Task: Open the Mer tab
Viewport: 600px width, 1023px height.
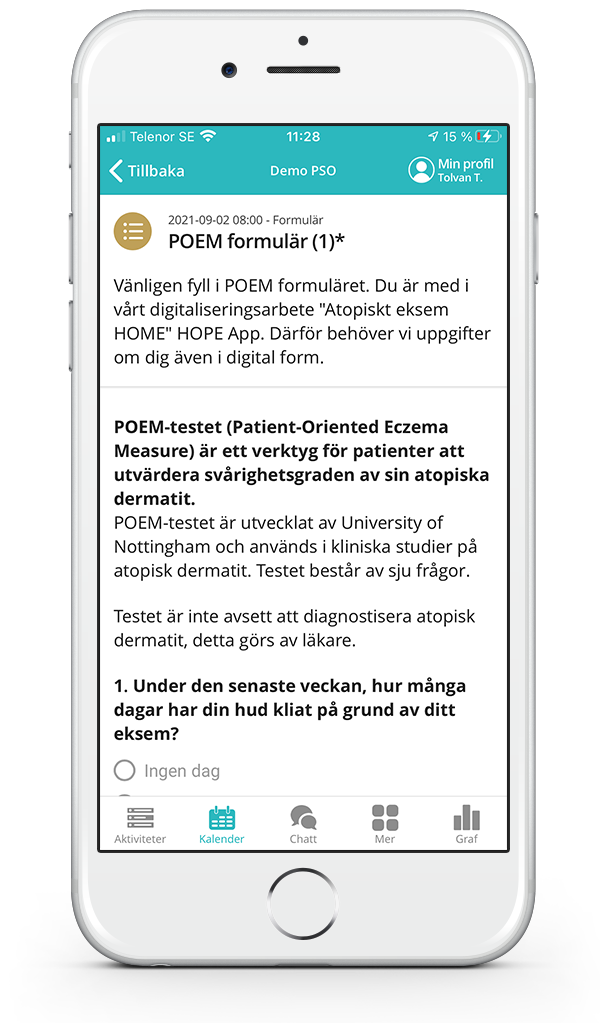Action: tap(385, 824)
